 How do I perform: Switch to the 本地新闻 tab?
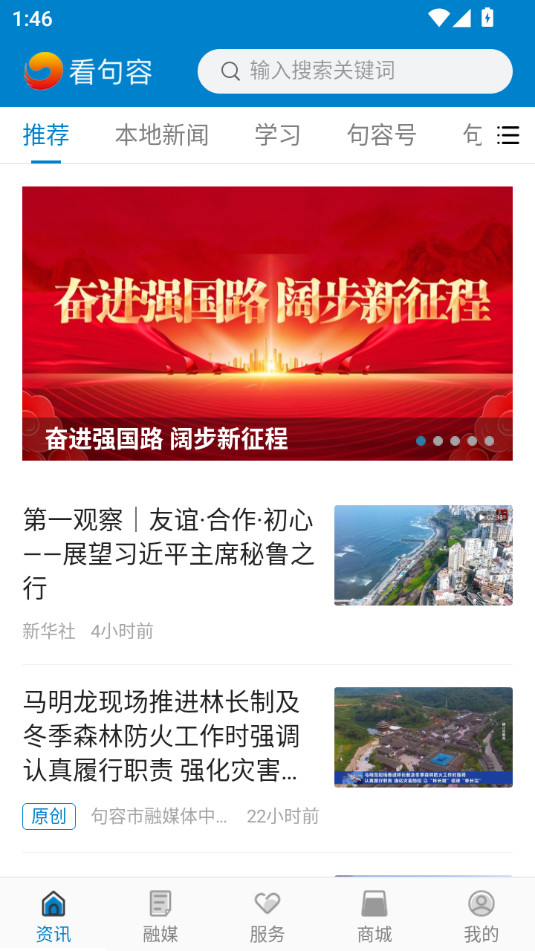[x=161, y=135]
